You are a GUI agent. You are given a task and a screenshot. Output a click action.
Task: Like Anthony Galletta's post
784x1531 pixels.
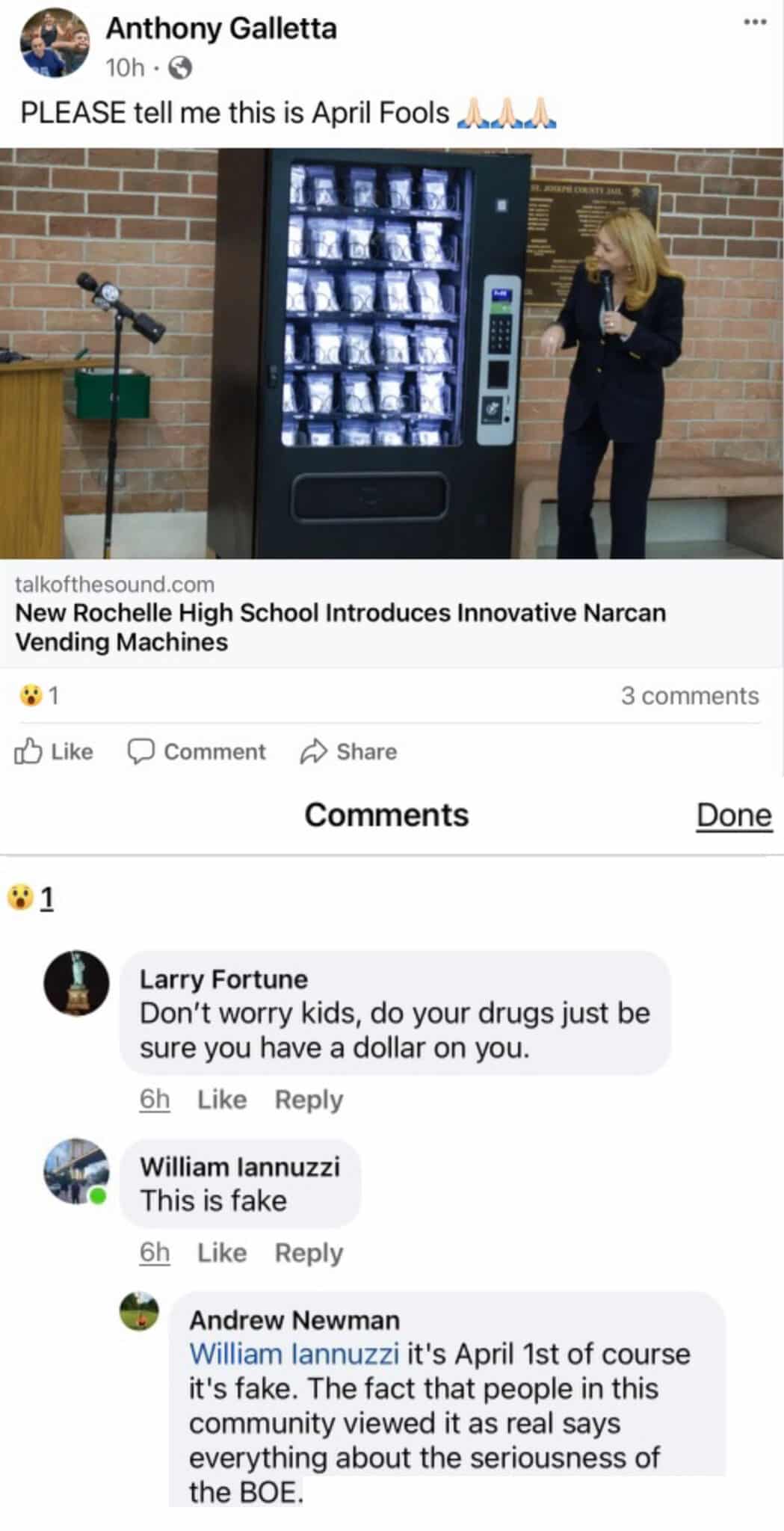pos(55,751)
